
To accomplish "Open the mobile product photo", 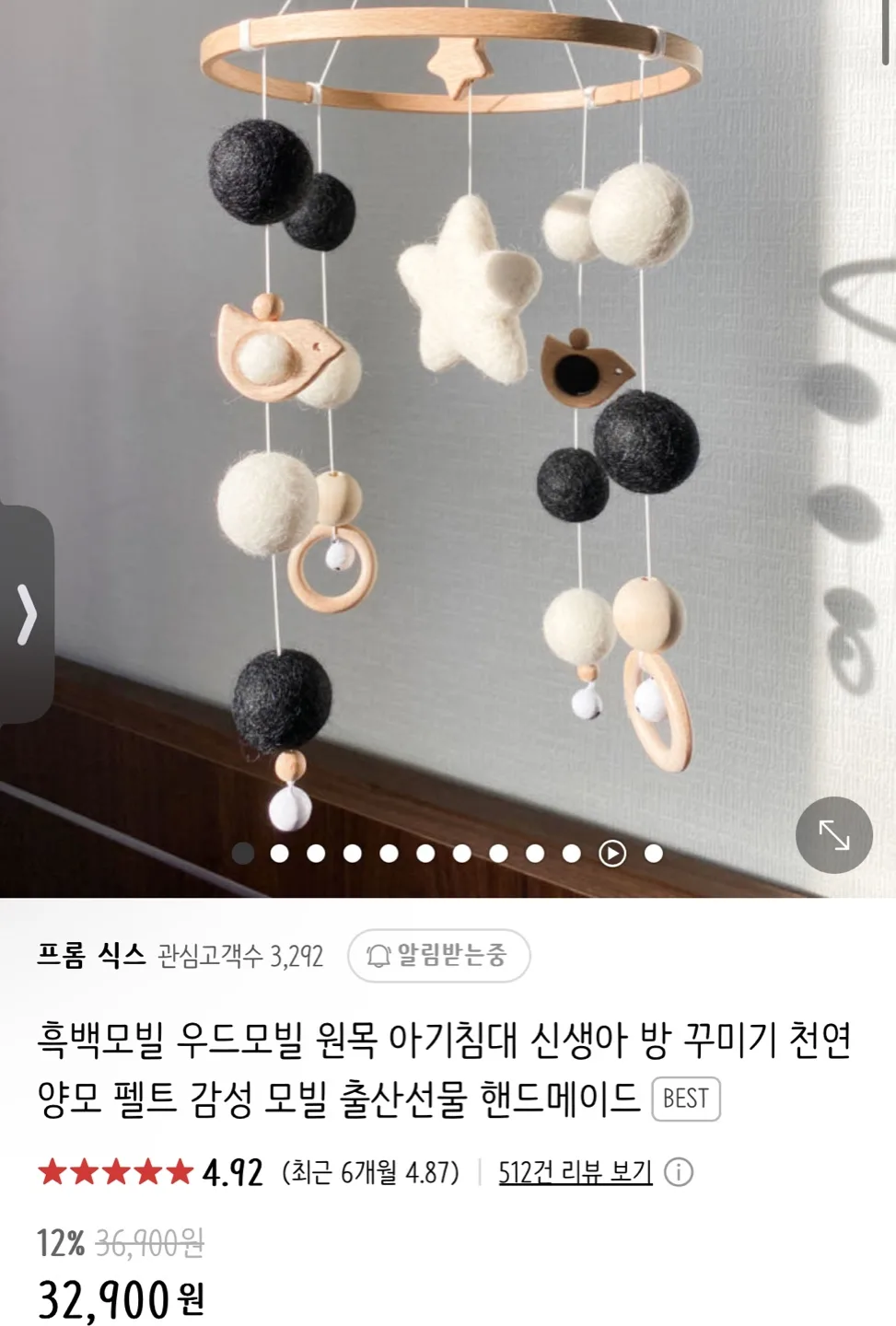I will 448,414.
